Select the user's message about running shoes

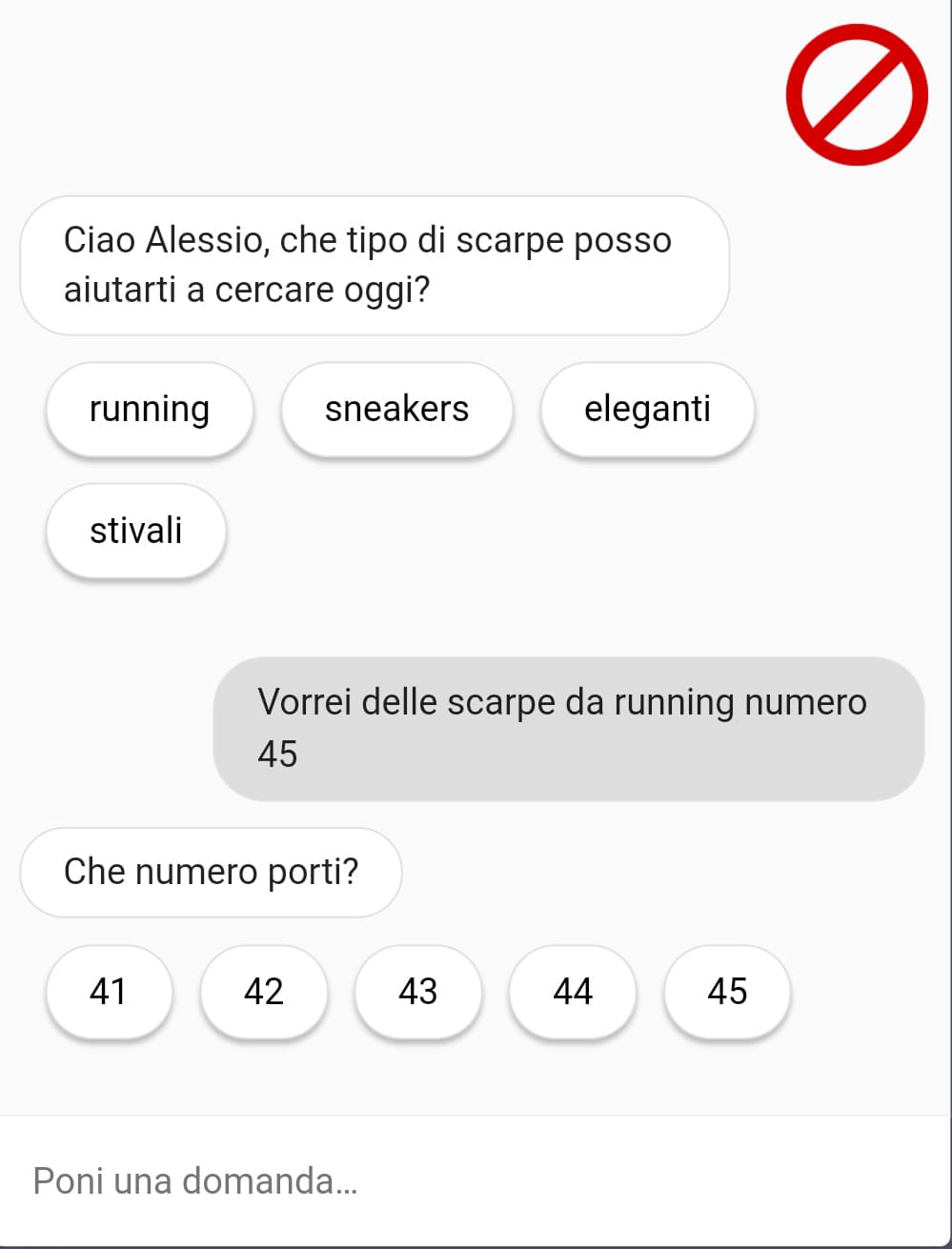[x=567, y=727]
